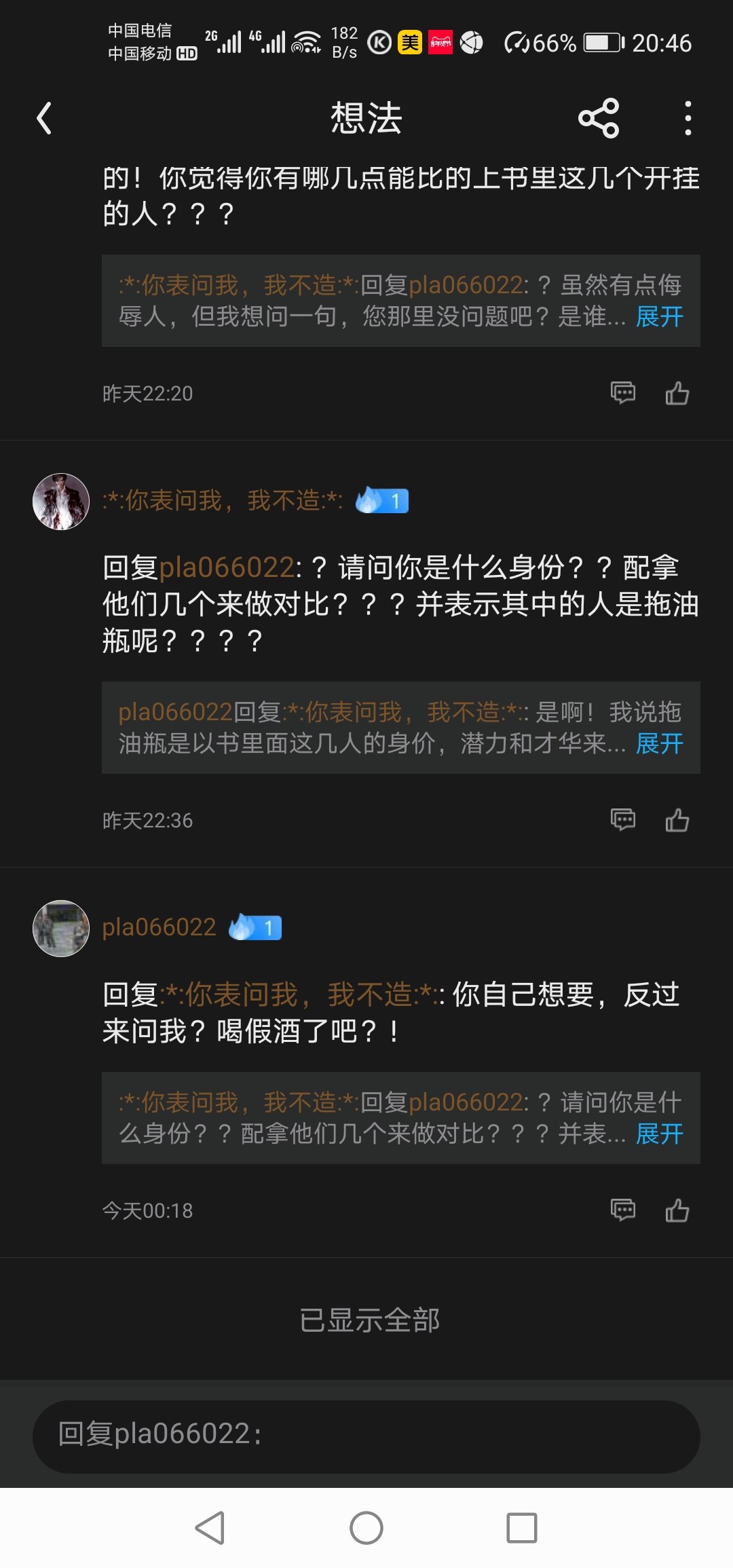Focus the 回复pla066022 input field
The image size is (733, 1568).
(x=366, y=1434)
